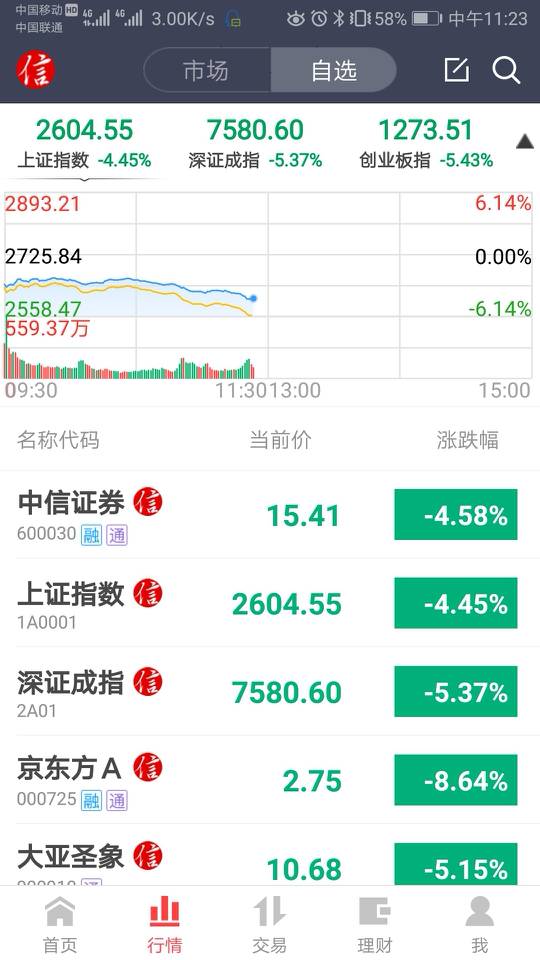Open the 上证指数 intraday chart

tap(268, 285)
